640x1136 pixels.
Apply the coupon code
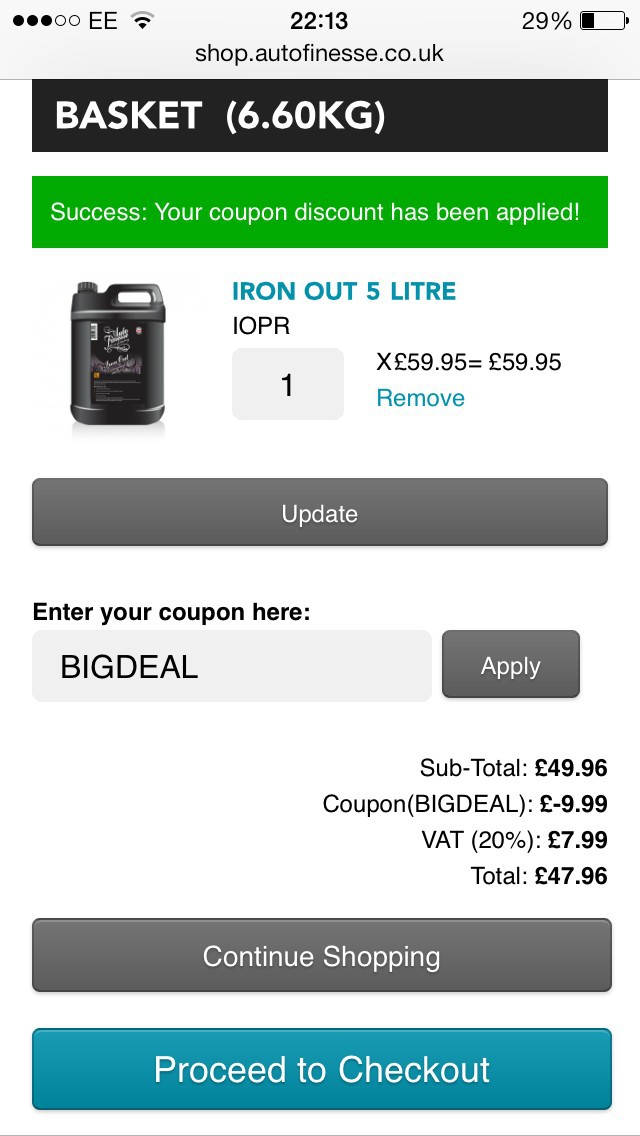(510, 665)
